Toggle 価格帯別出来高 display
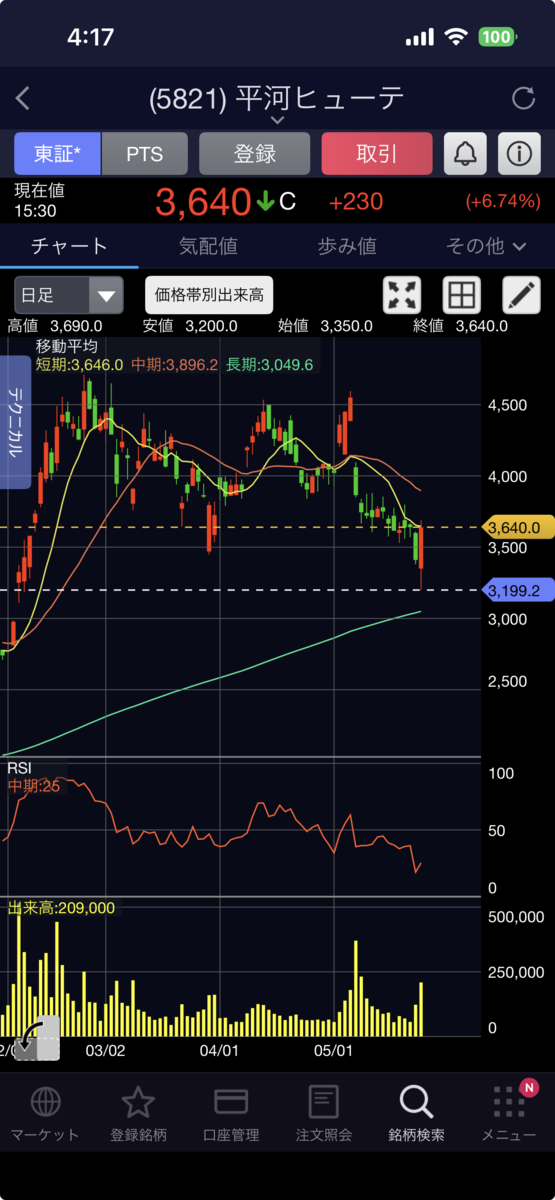 [x=209, y=295]
